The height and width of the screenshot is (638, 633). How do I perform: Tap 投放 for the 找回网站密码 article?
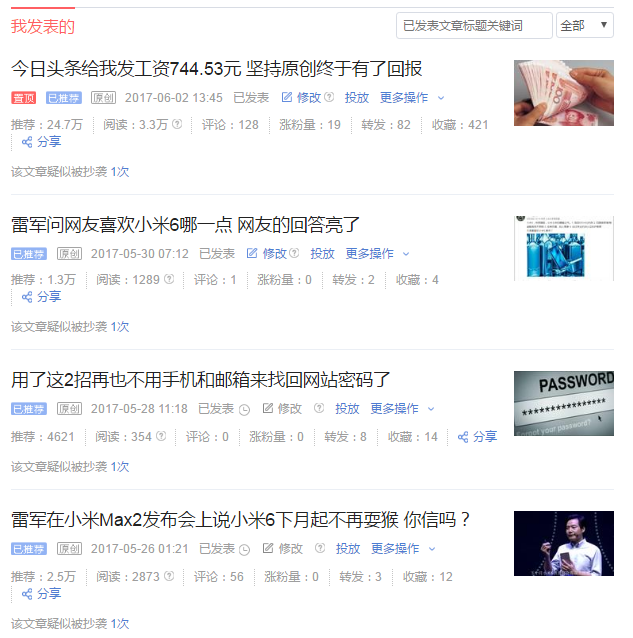[x=347, y=409]
